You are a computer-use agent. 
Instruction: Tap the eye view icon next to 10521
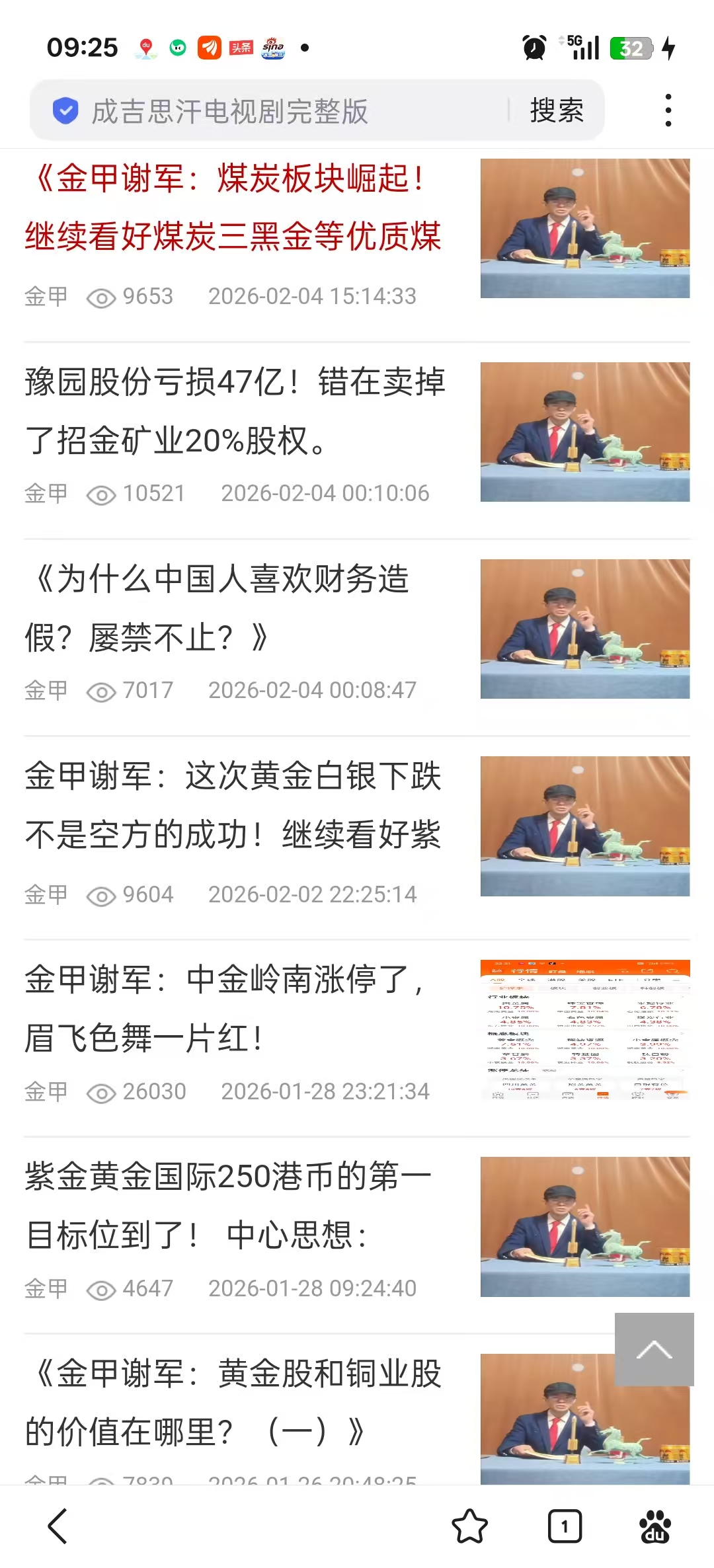coord(99,493)
